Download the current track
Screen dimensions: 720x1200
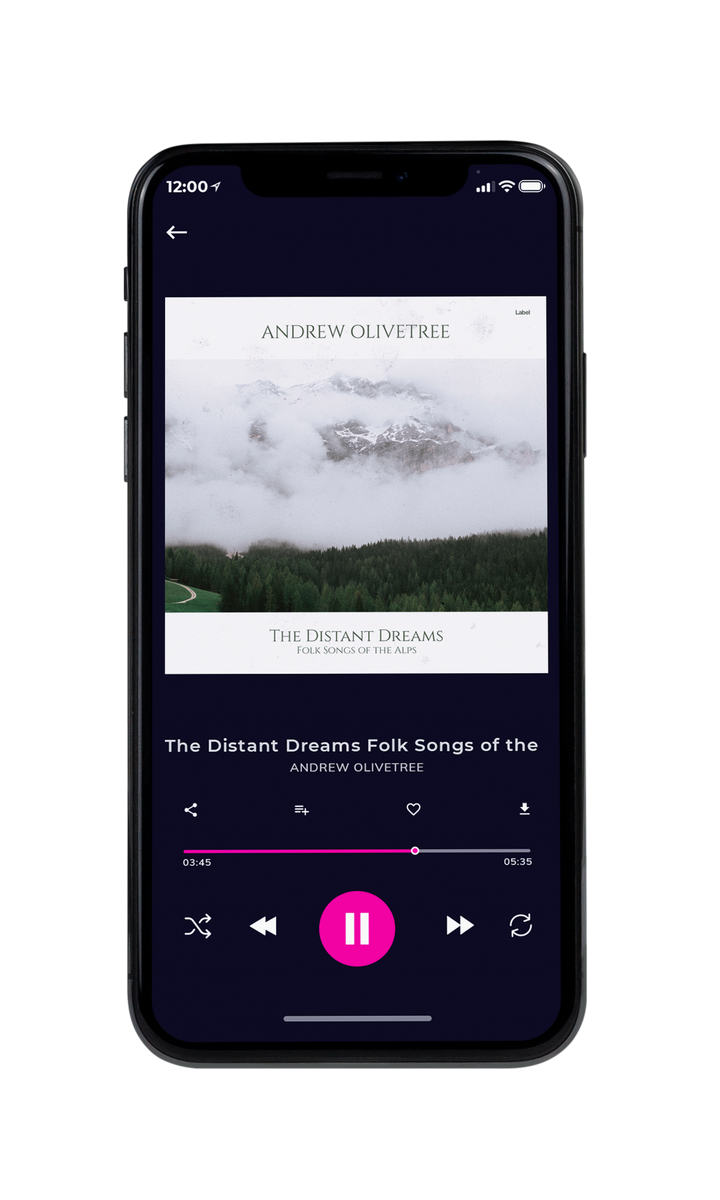click(524, 809)
